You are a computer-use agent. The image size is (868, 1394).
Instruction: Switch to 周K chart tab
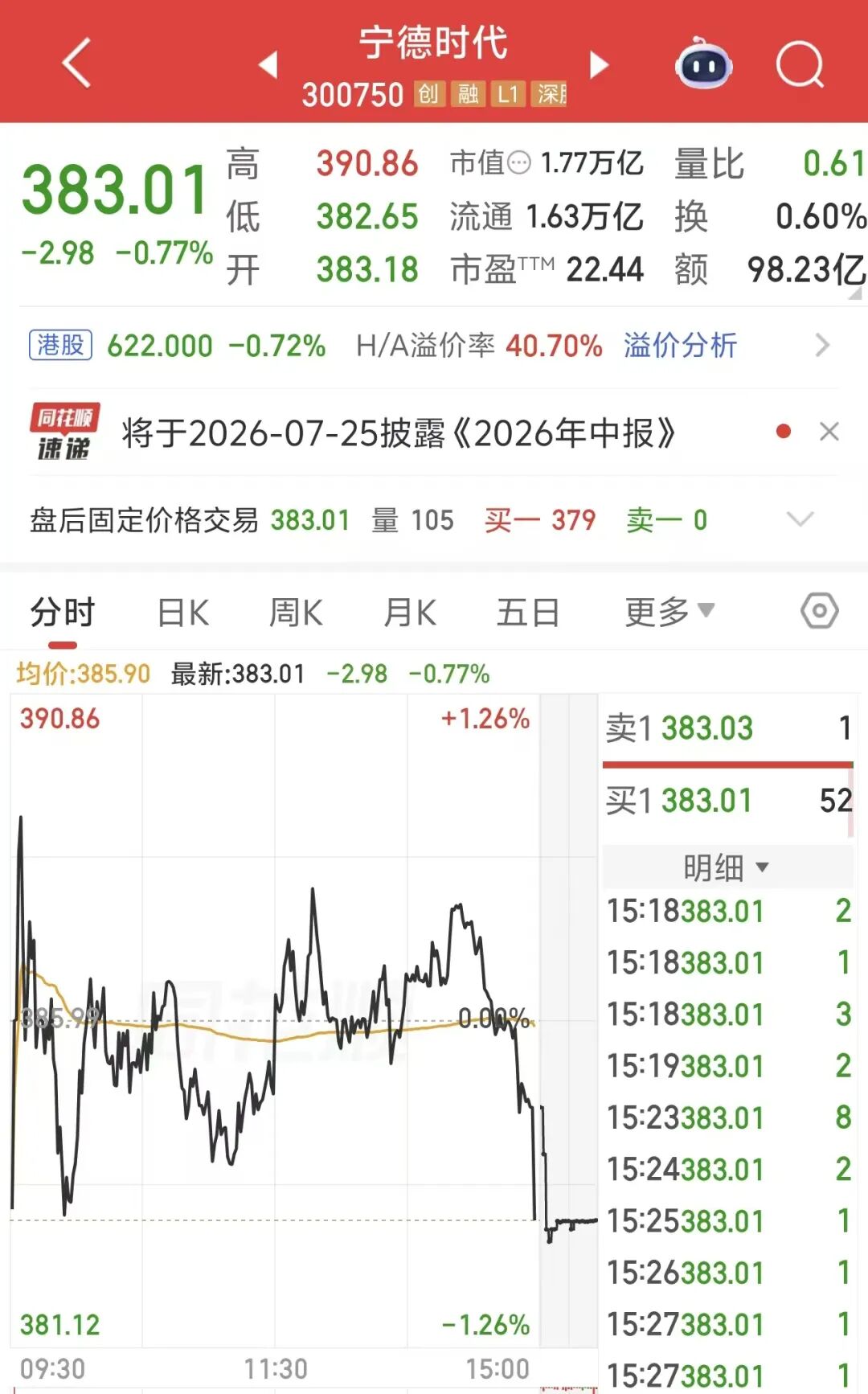pyautogui.click(x=296, y=613)
